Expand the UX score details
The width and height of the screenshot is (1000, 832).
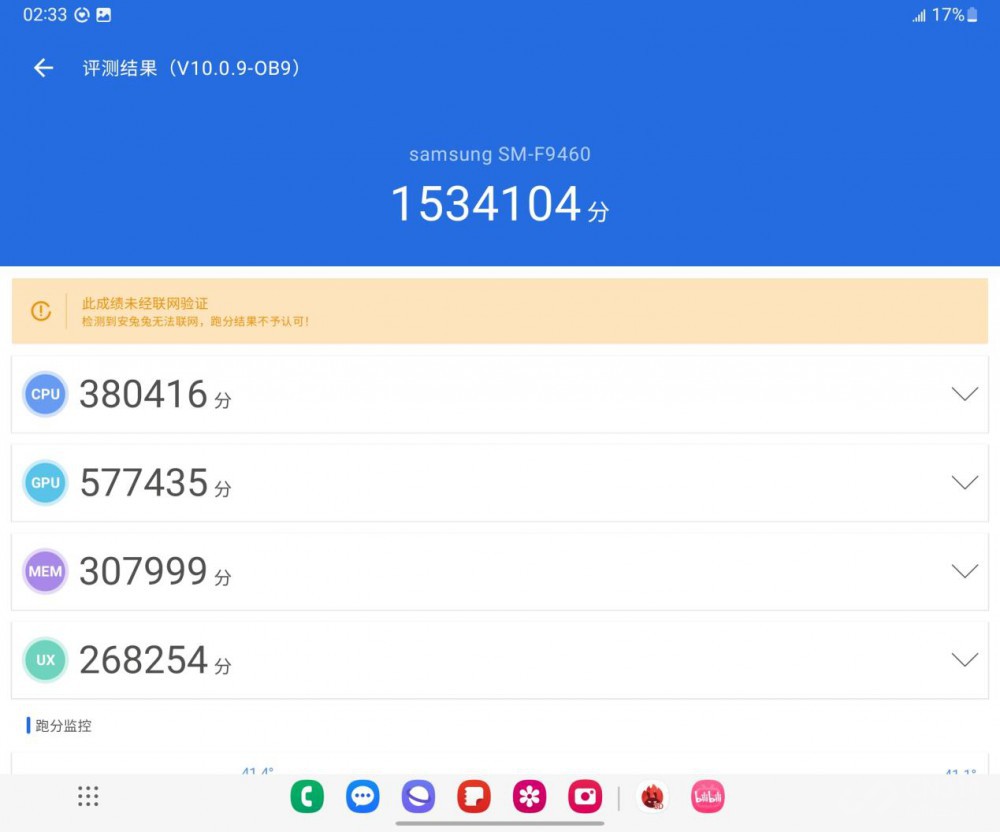pos(964,660)
